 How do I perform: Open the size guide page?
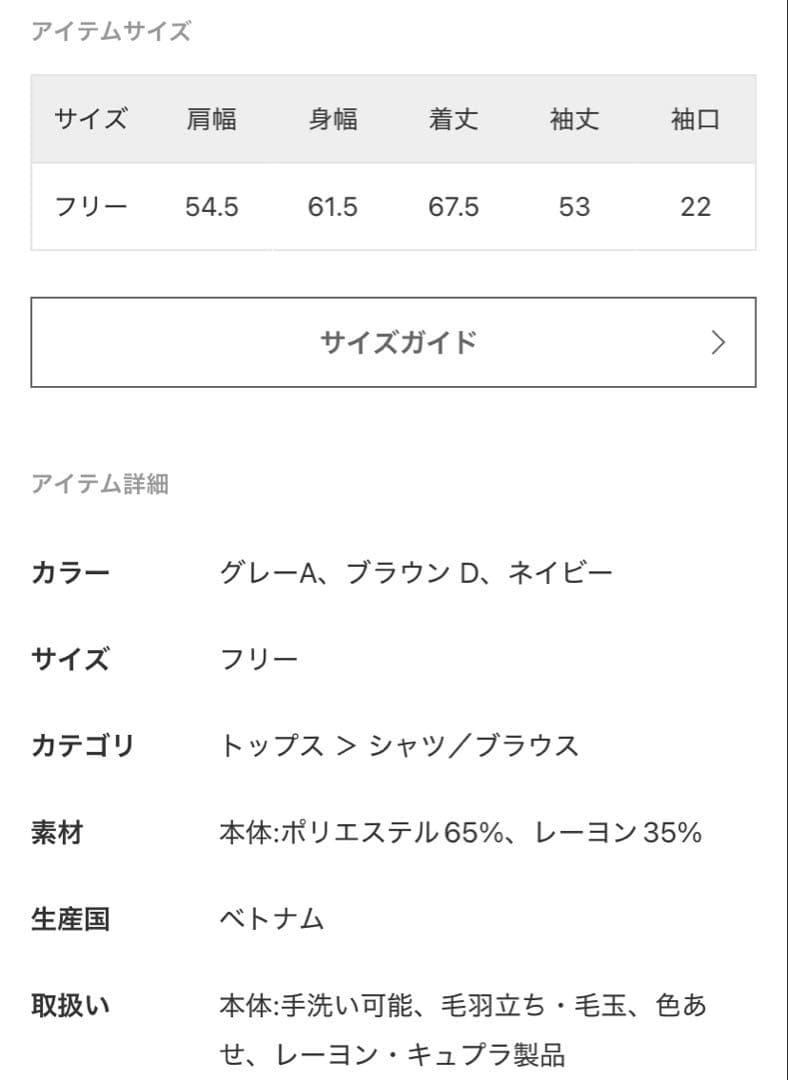pyautogui.click(x=394, y=342)
